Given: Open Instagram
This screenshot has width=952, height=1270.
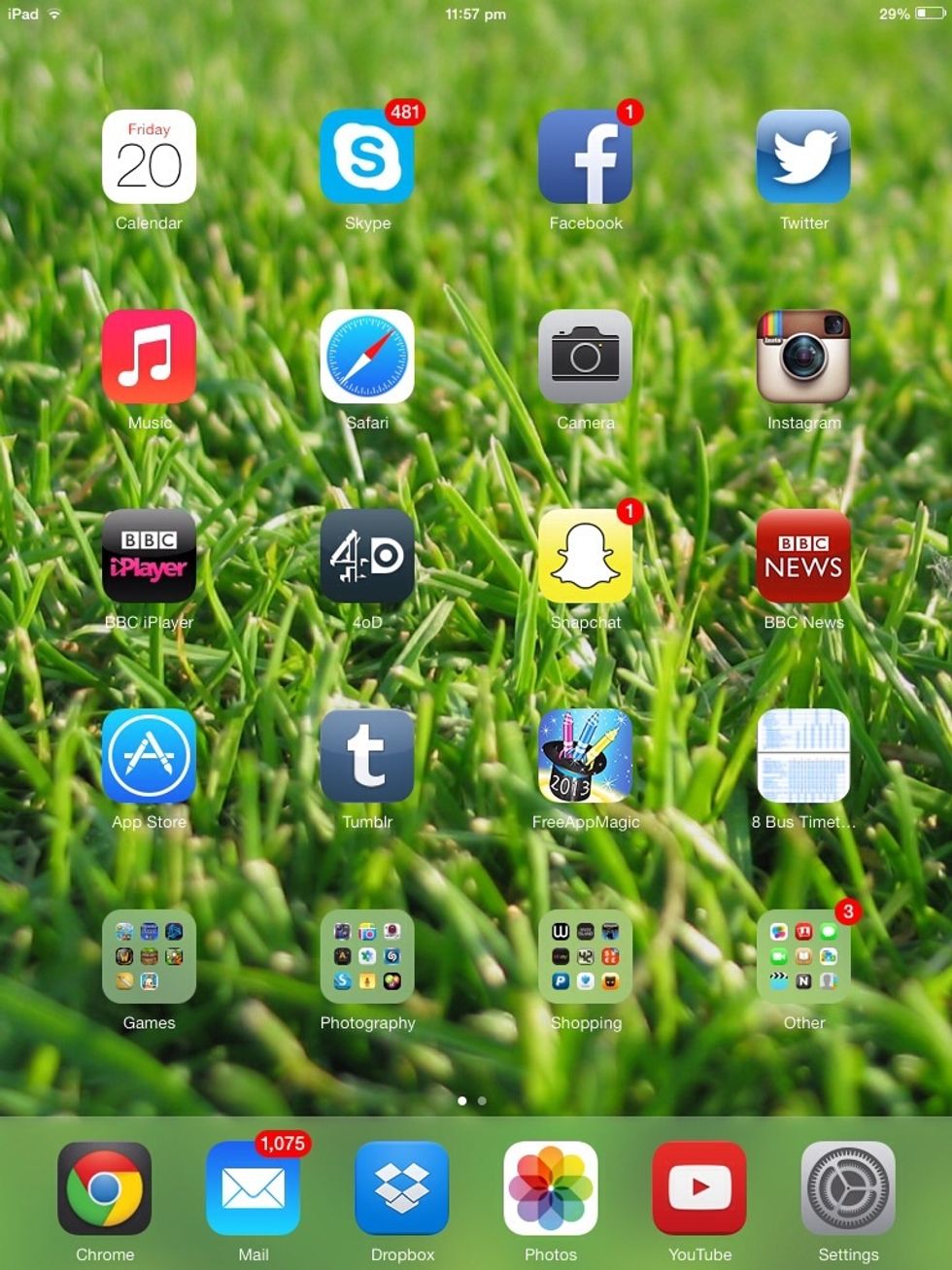Looking at the screenshot, I should coord(804,356).
